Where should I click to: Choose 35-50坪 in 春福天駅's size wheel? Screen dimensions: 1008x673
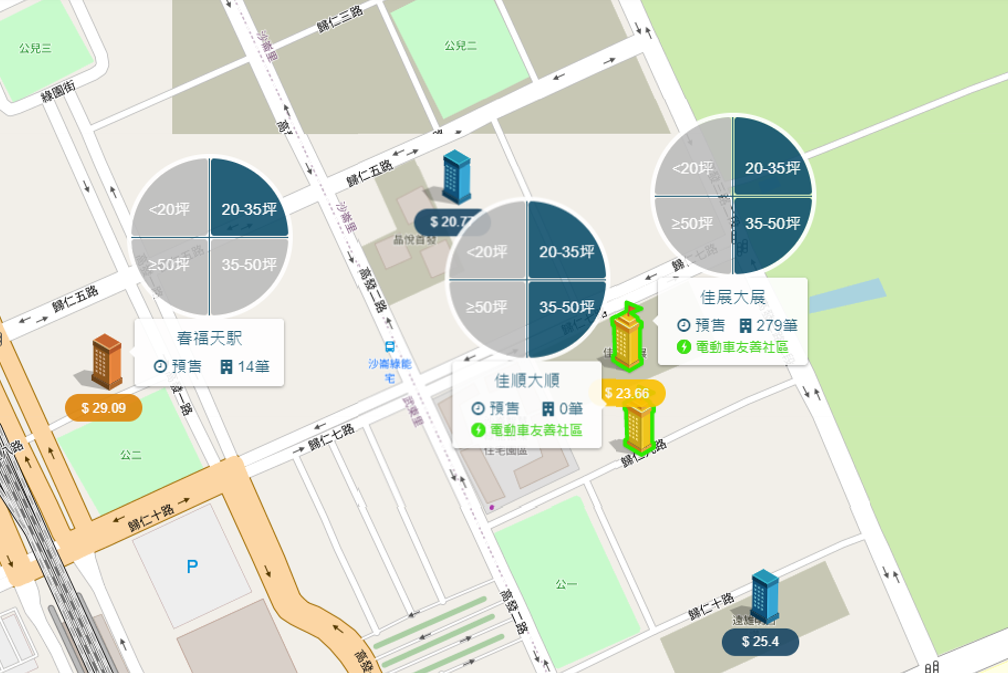pyautogui.click(x=247, y=265)
